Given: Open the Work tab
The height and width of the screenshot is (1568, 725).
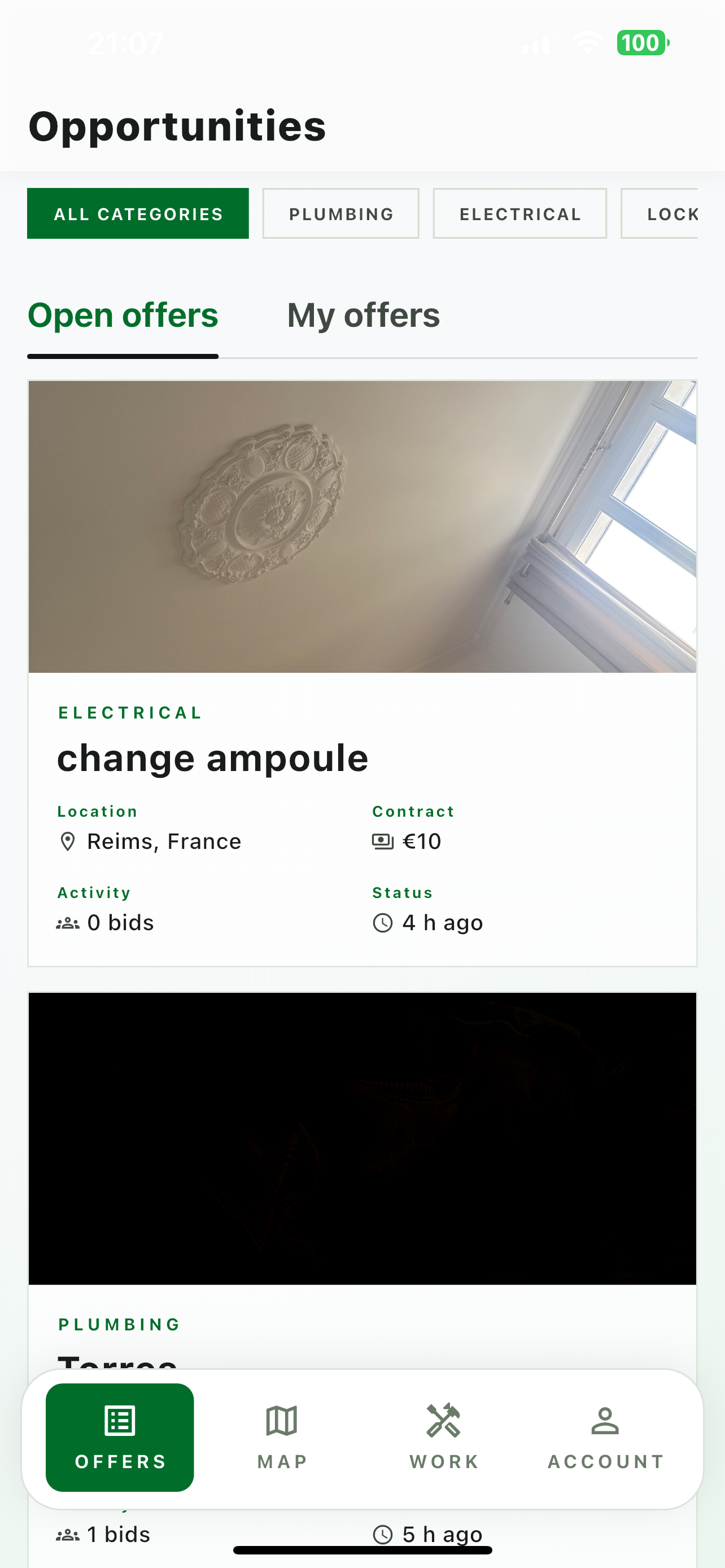Looking at the screenshot, I should click(x=444, y=1438).
